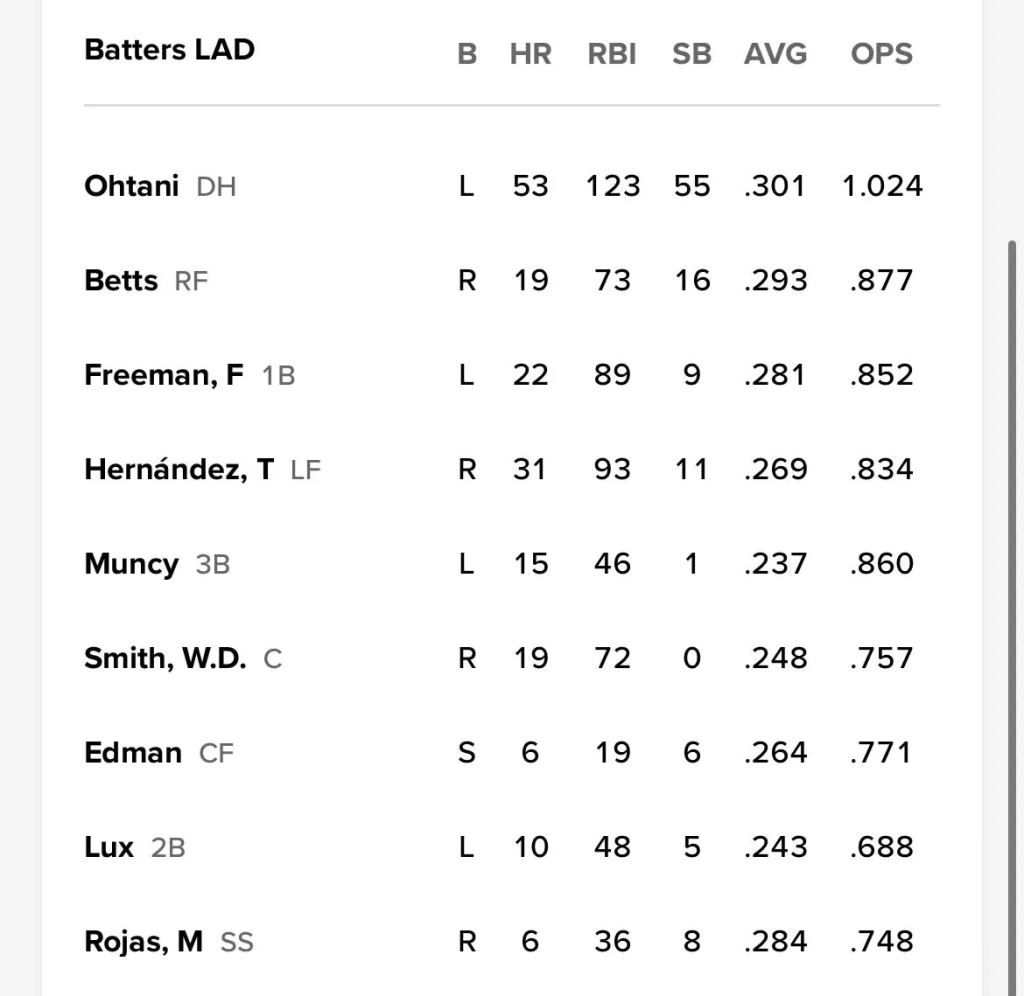Open the Hernández, T row
The image size is (1024, 996).
coord(179,469)
